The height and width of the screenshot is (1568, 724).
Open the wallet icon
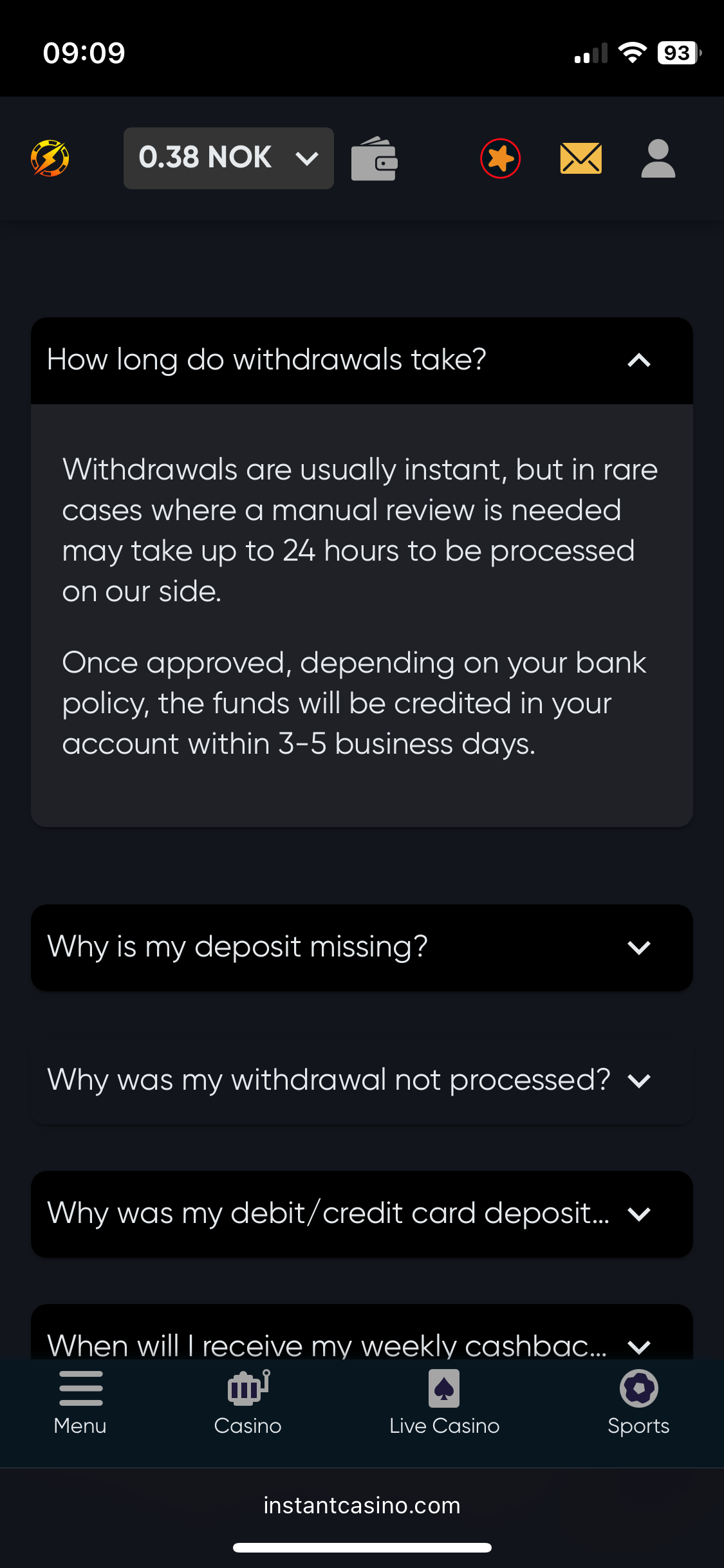coord(374,158)
